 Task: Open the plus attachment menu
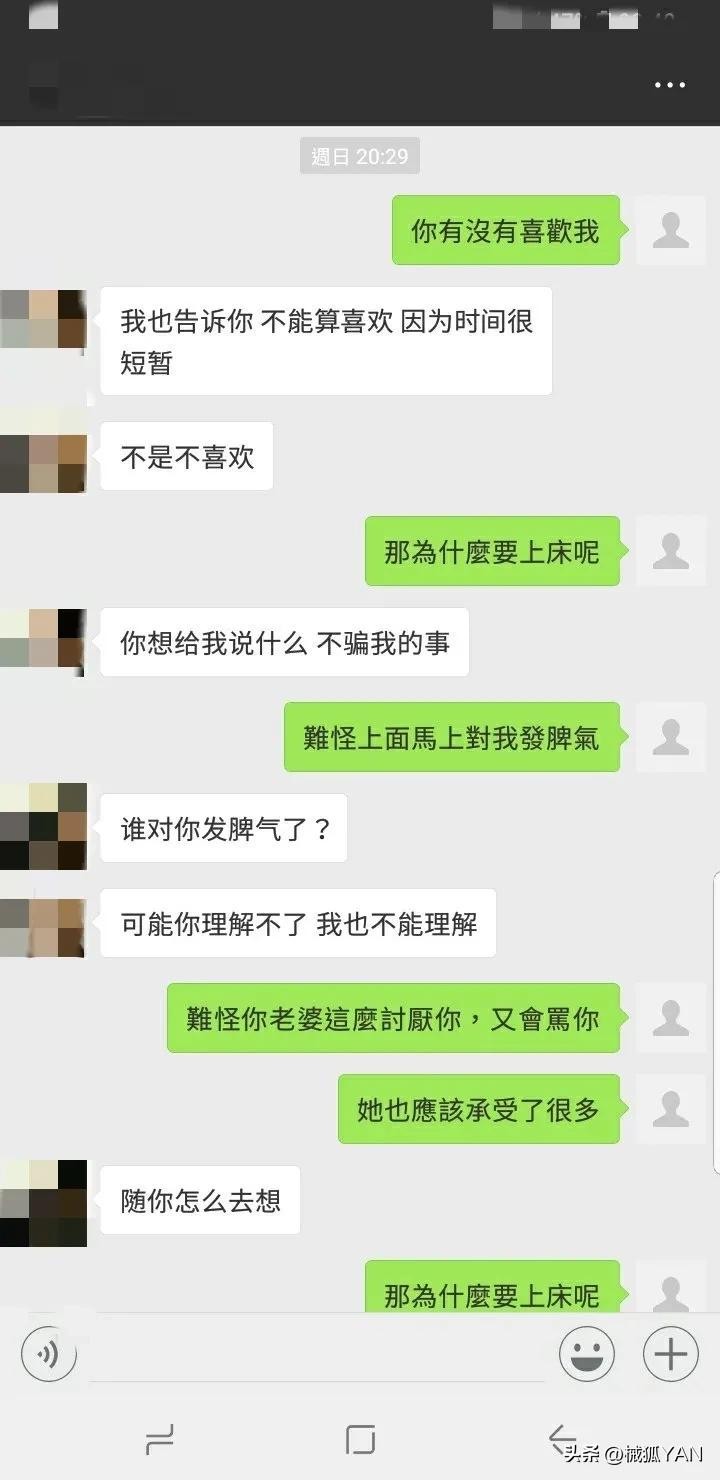670,1355
